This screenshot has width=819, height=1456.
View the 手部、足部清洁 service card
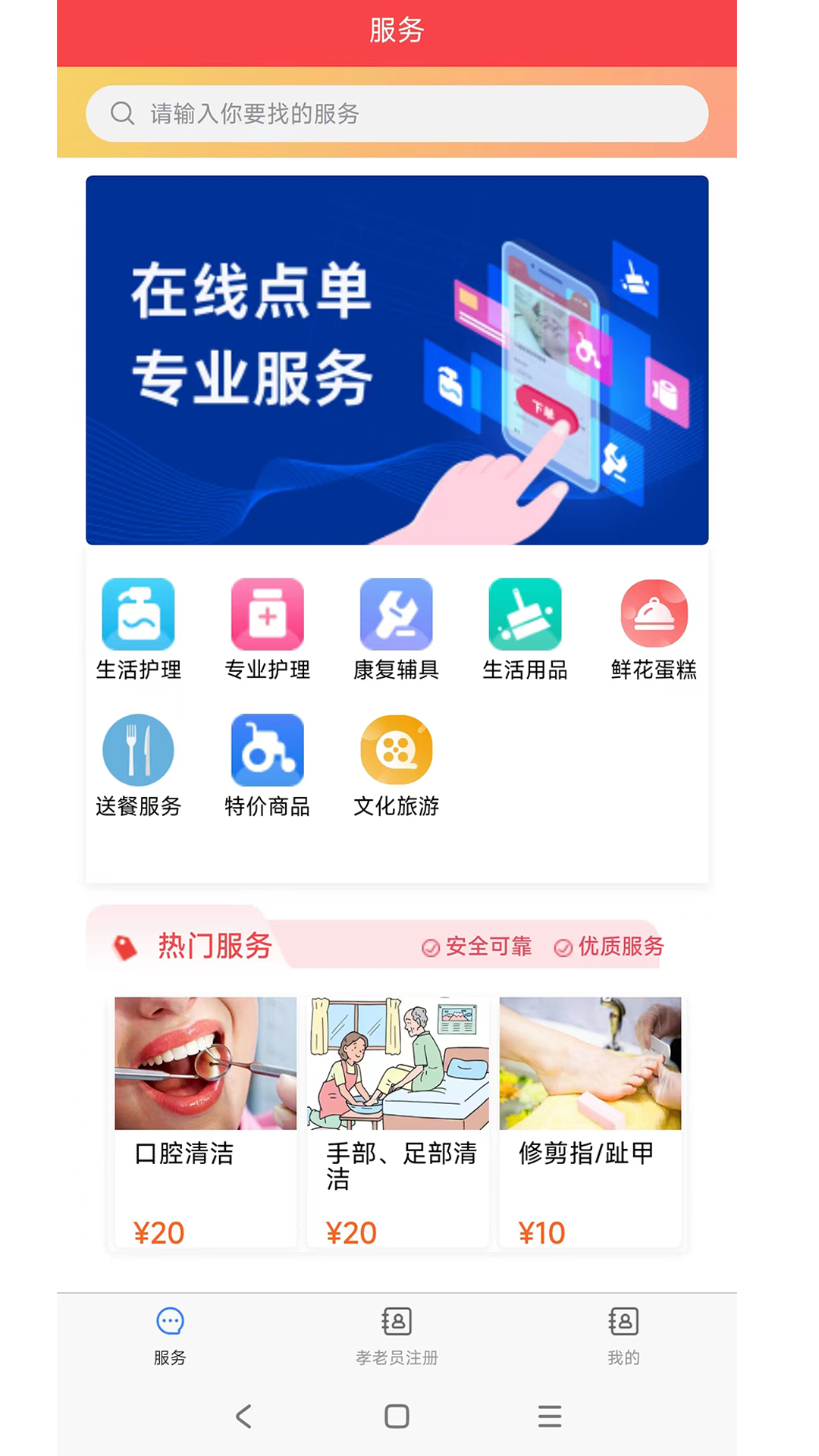tap(398, 1122)
